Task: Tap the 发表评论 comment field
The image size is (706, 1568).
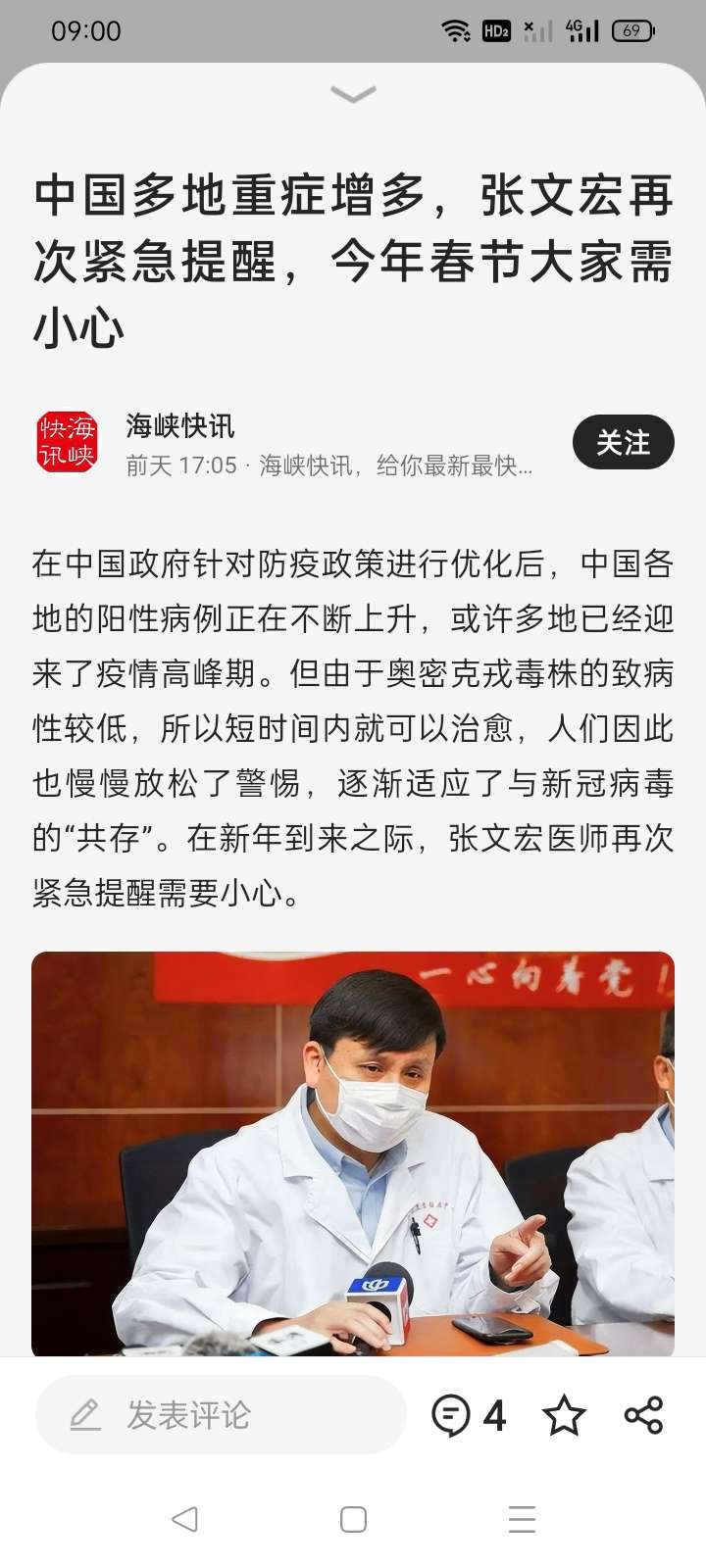Action: pos(221,1414)
